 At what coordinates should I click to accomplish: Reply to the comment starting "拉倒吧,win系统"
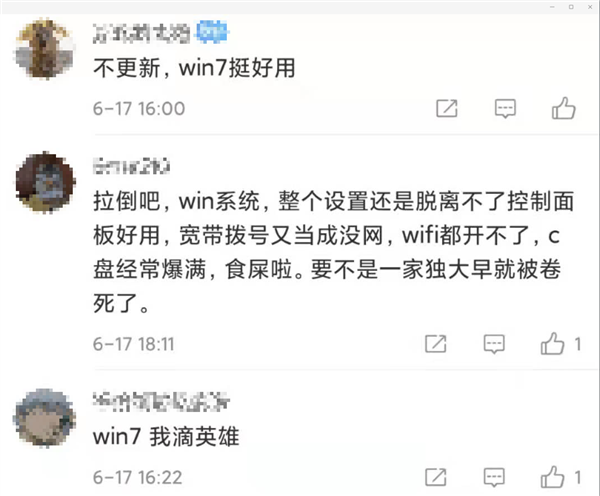(x=494, y=344)
